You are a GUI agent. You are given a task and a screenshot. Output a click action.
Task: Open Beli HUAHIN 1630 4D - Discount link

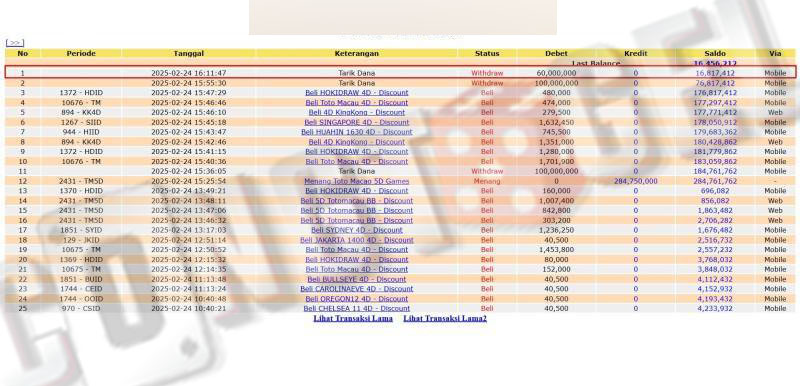pos(357,132)
